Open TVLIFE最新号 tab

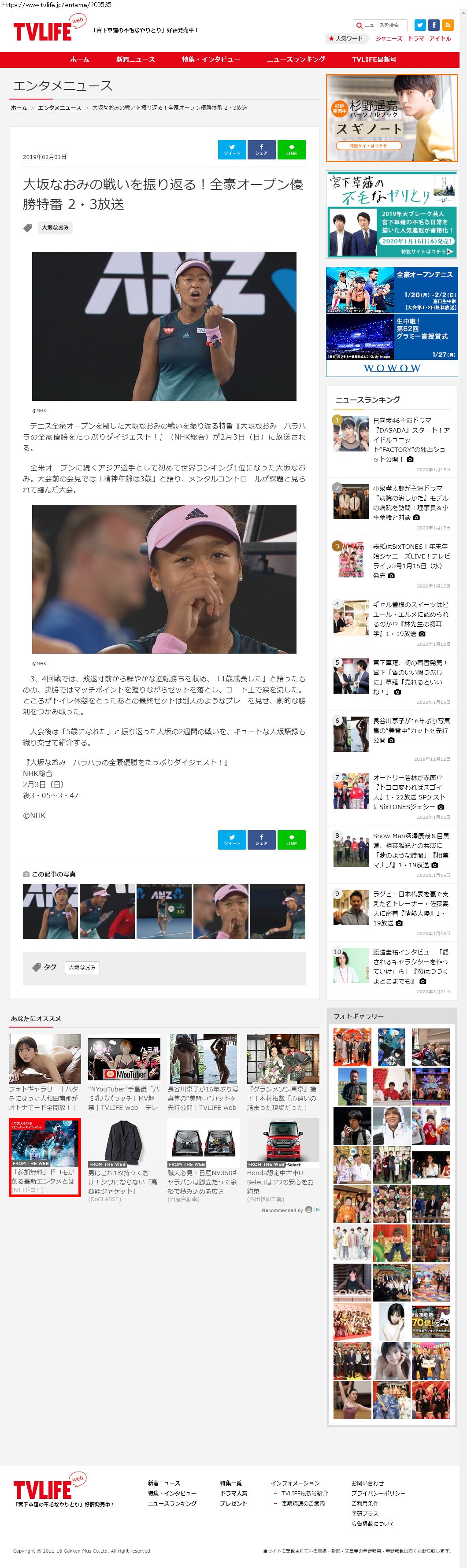pos(373,59)
